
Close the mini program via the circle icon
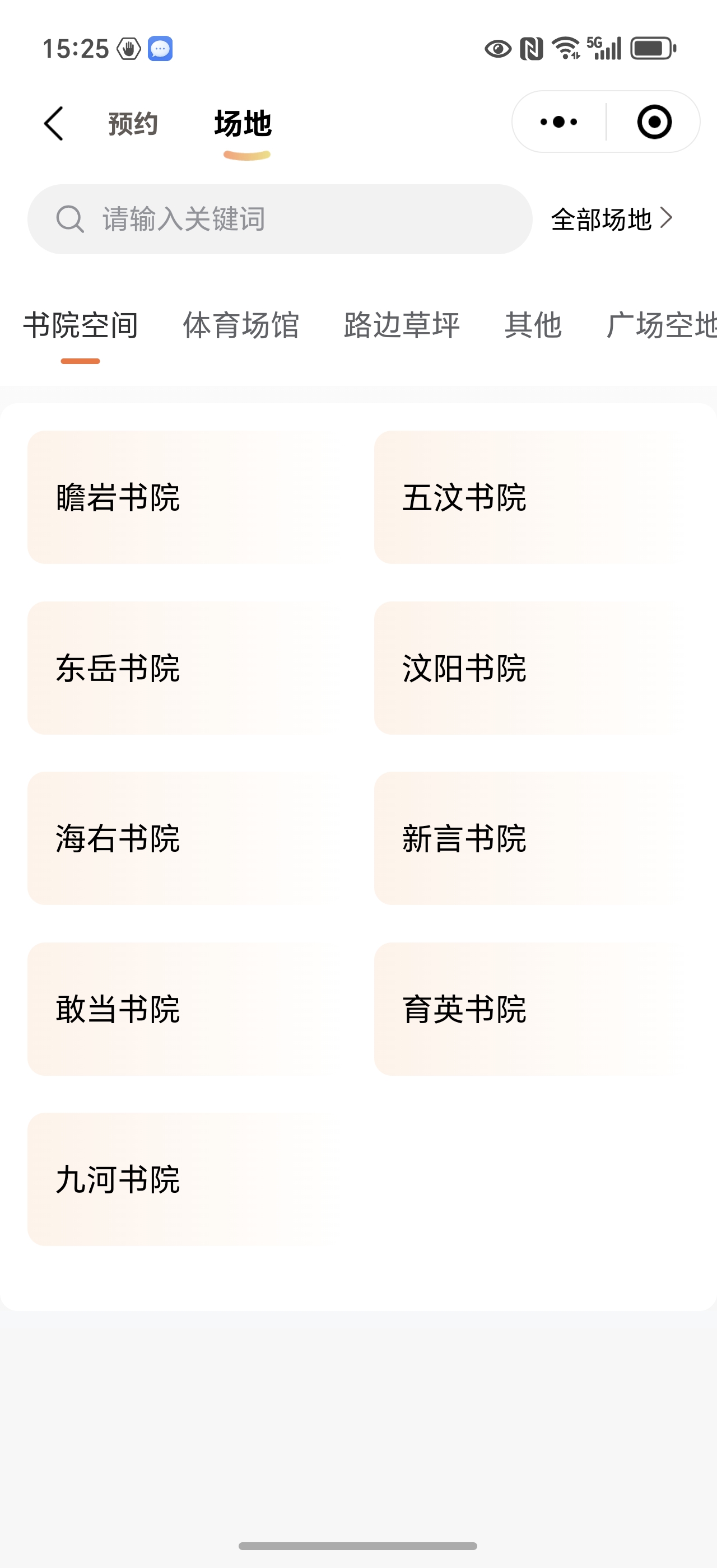(654, 122)
